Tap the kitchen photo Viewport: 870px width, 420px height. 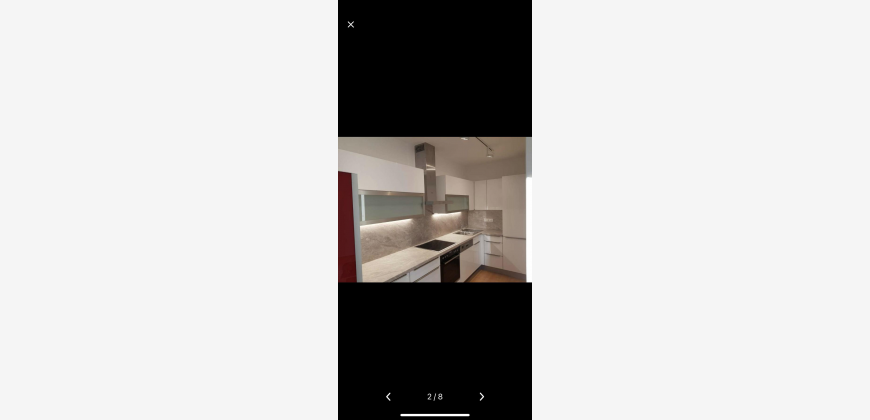click(435, 210)
